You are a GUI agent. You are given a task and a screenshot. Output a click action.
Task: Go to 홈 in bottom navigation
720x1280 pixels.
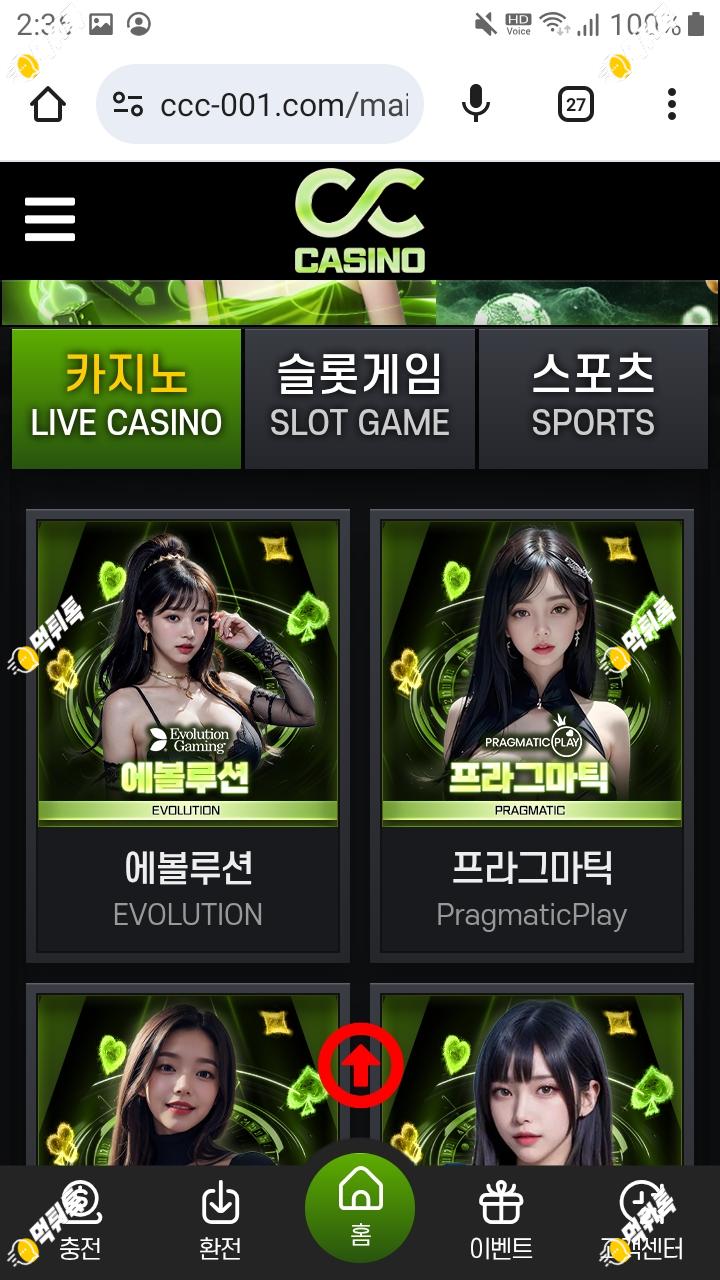click(x=360, y=1207)
